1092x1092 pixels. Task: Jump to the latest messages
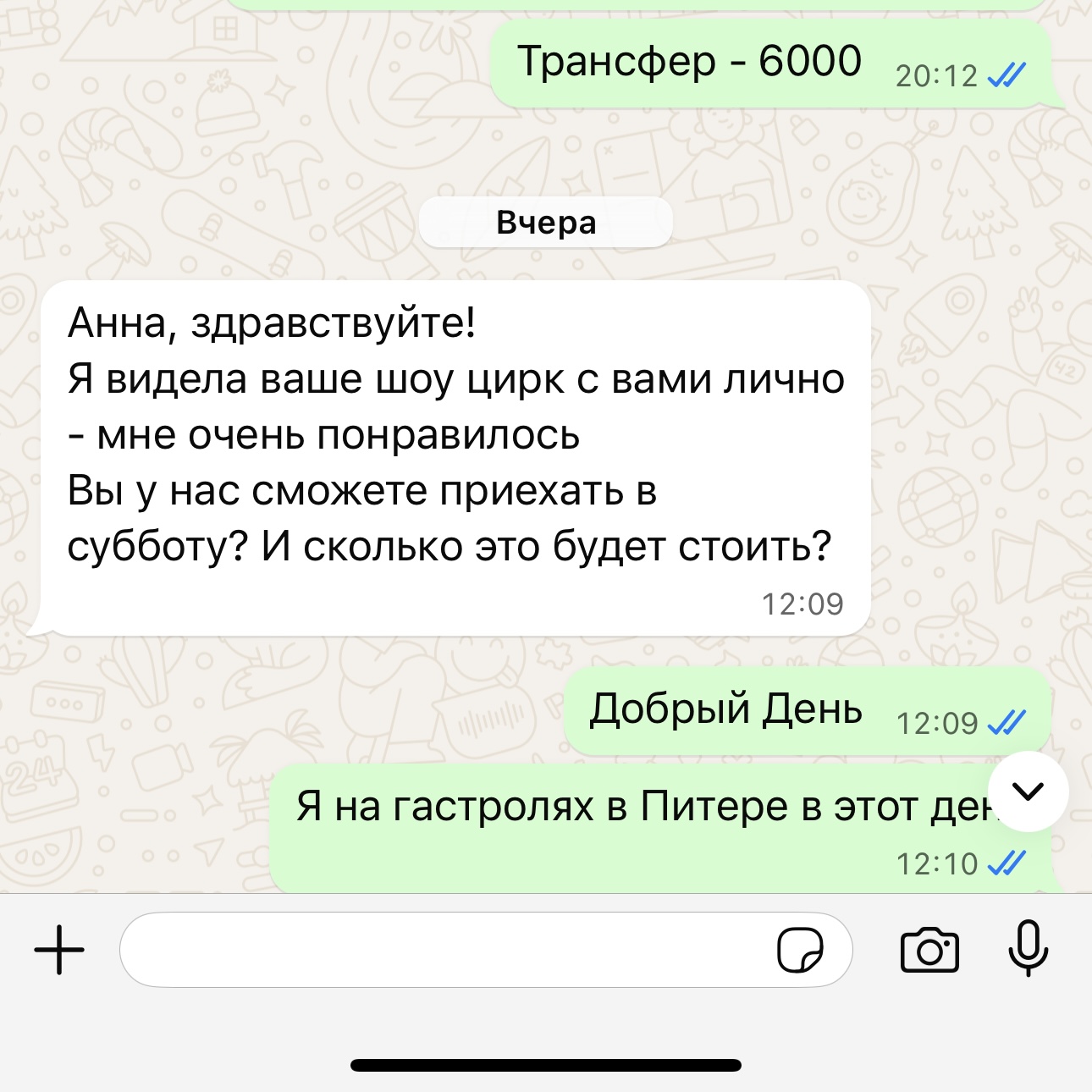(1028, 791)
